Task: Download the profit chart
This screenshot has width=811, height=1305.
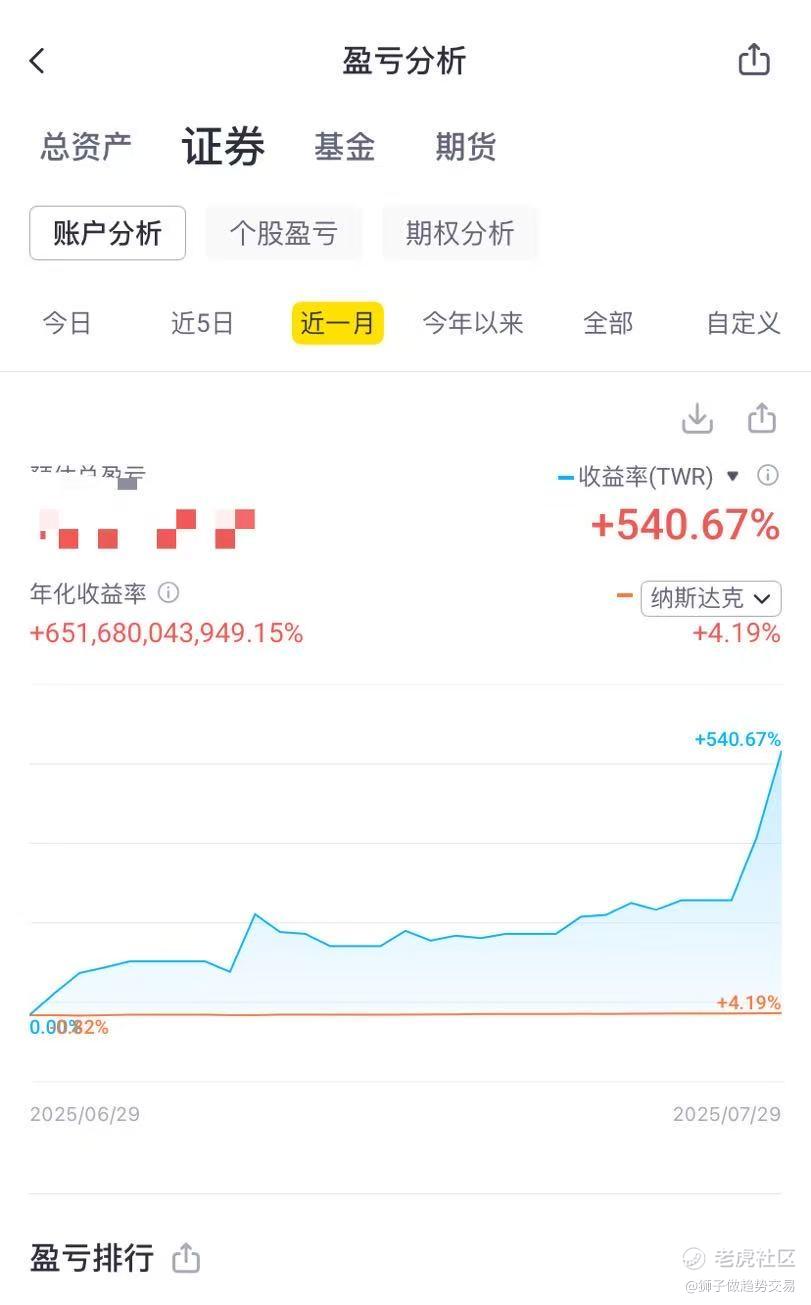Action: 697,418
